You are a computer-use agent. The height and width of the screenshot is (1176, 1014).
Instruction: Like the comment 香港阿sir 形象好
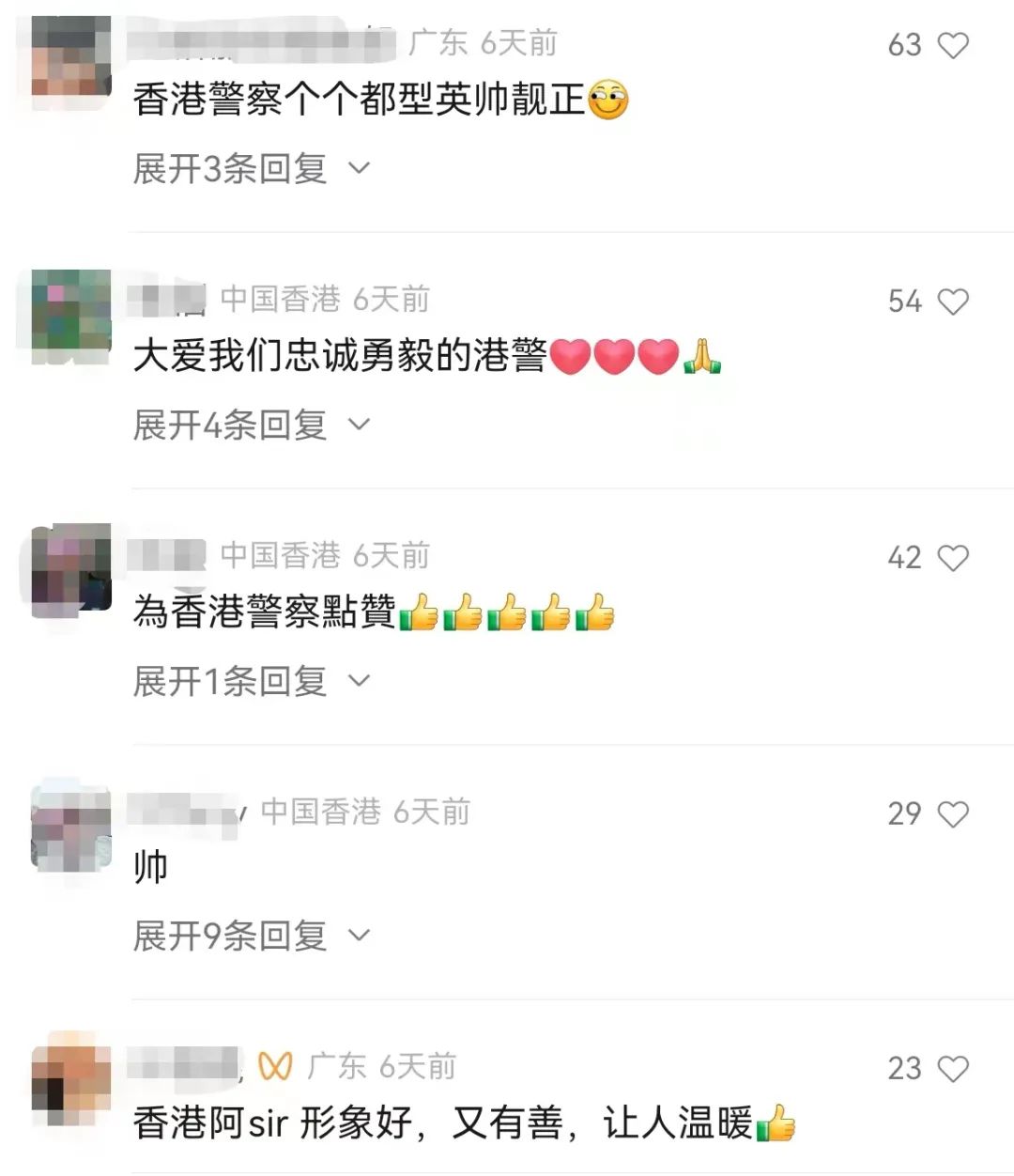(953, 1068)
